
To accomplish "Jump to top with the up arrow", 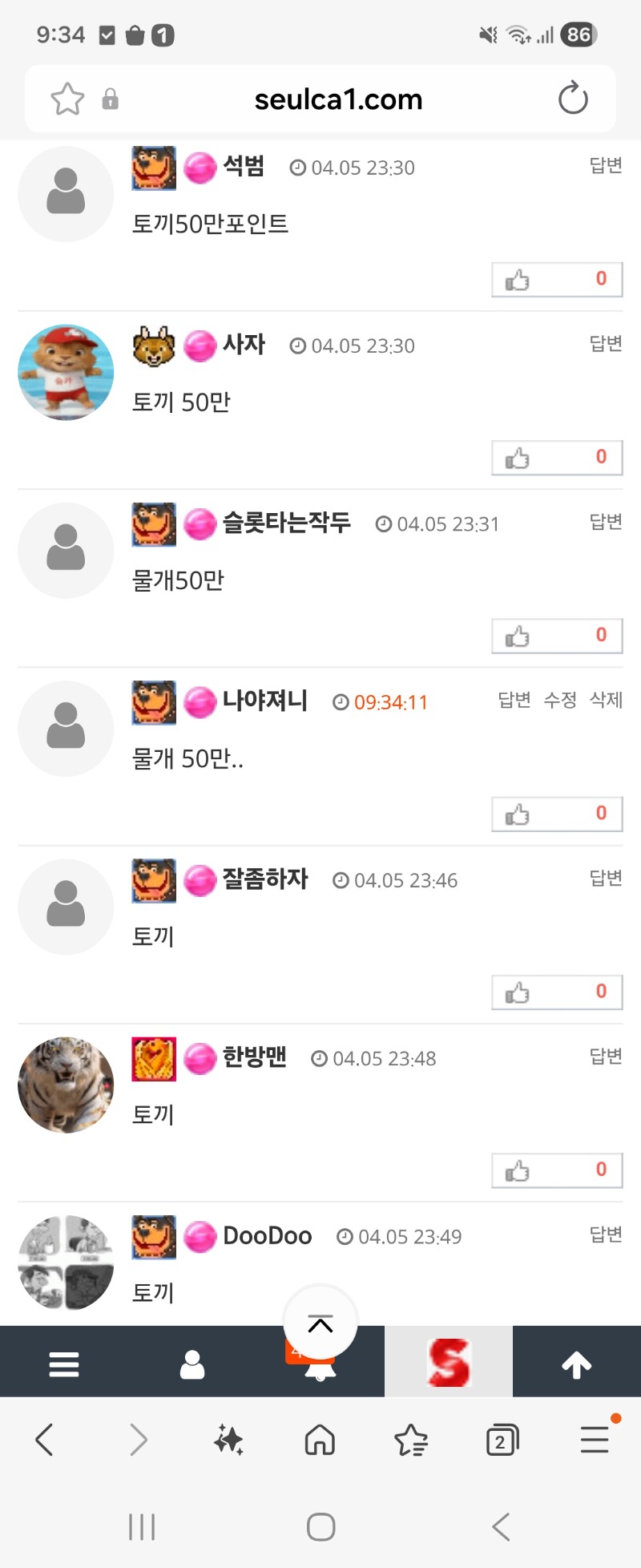I will tap(577, 1364).
